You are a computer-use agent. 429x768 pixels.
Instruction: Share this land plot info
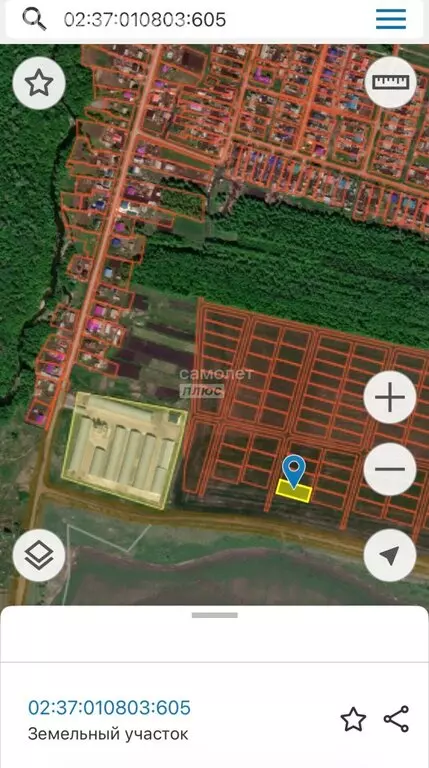coord(396,719)
